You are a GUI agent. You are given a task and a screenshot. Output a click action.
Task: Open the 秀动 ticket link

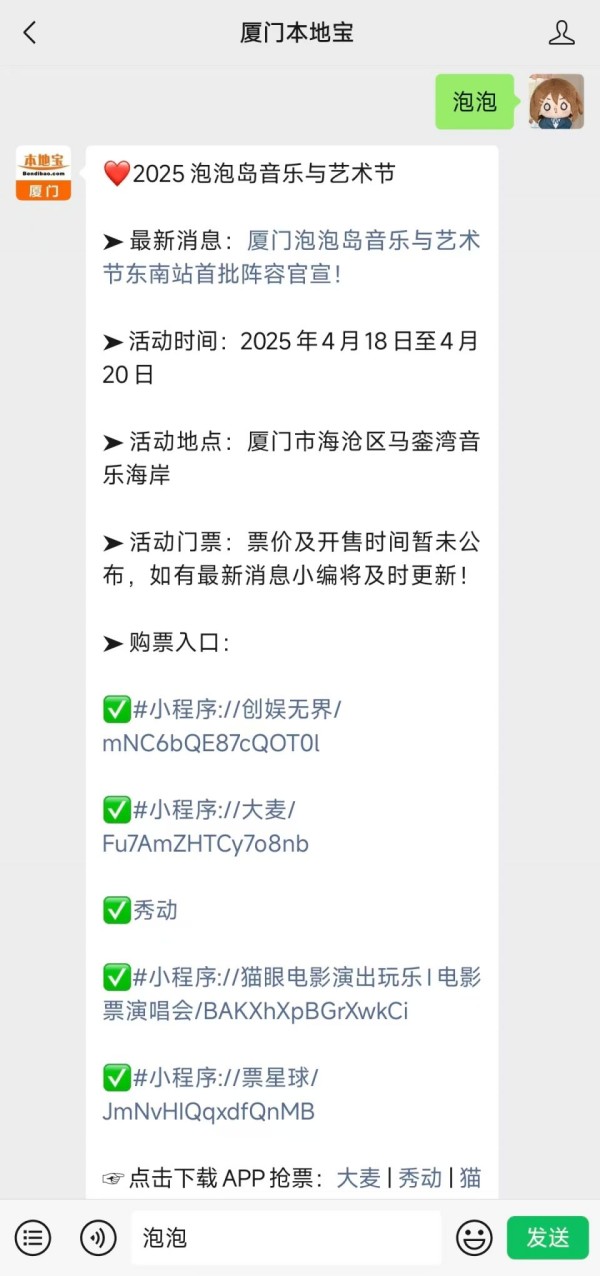pos(155,910)
